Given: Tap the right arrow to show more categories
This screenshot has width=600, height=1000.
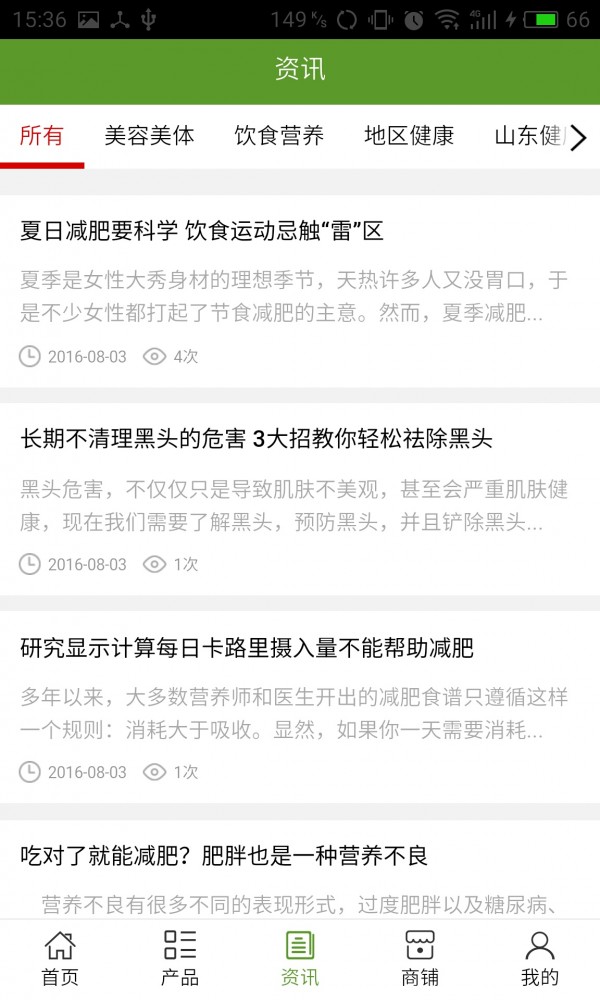Looking at the screenshot, I should pos(579,138).
